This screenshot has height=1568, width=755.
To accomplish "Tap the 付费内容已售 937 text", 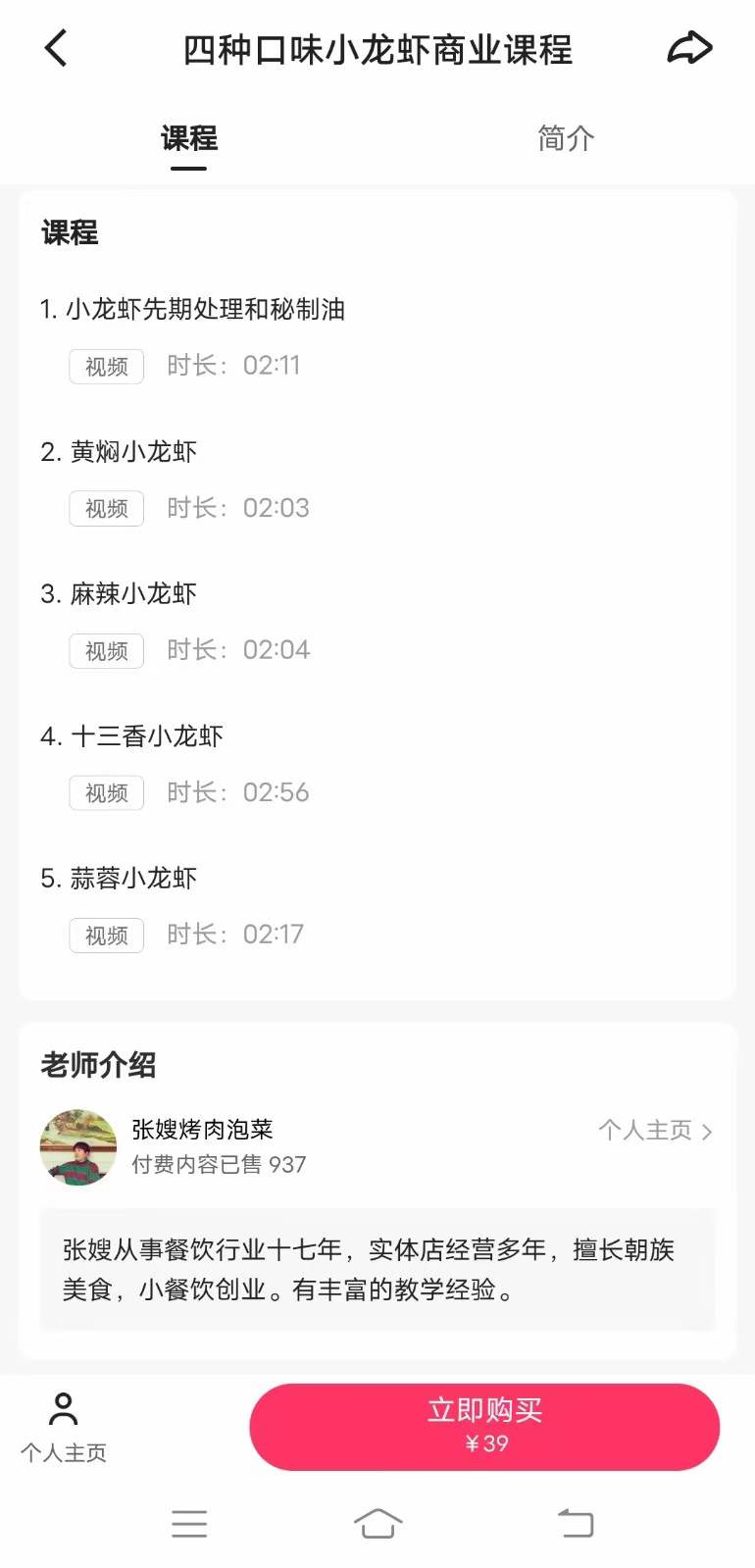I will (x=218, y=1165).
